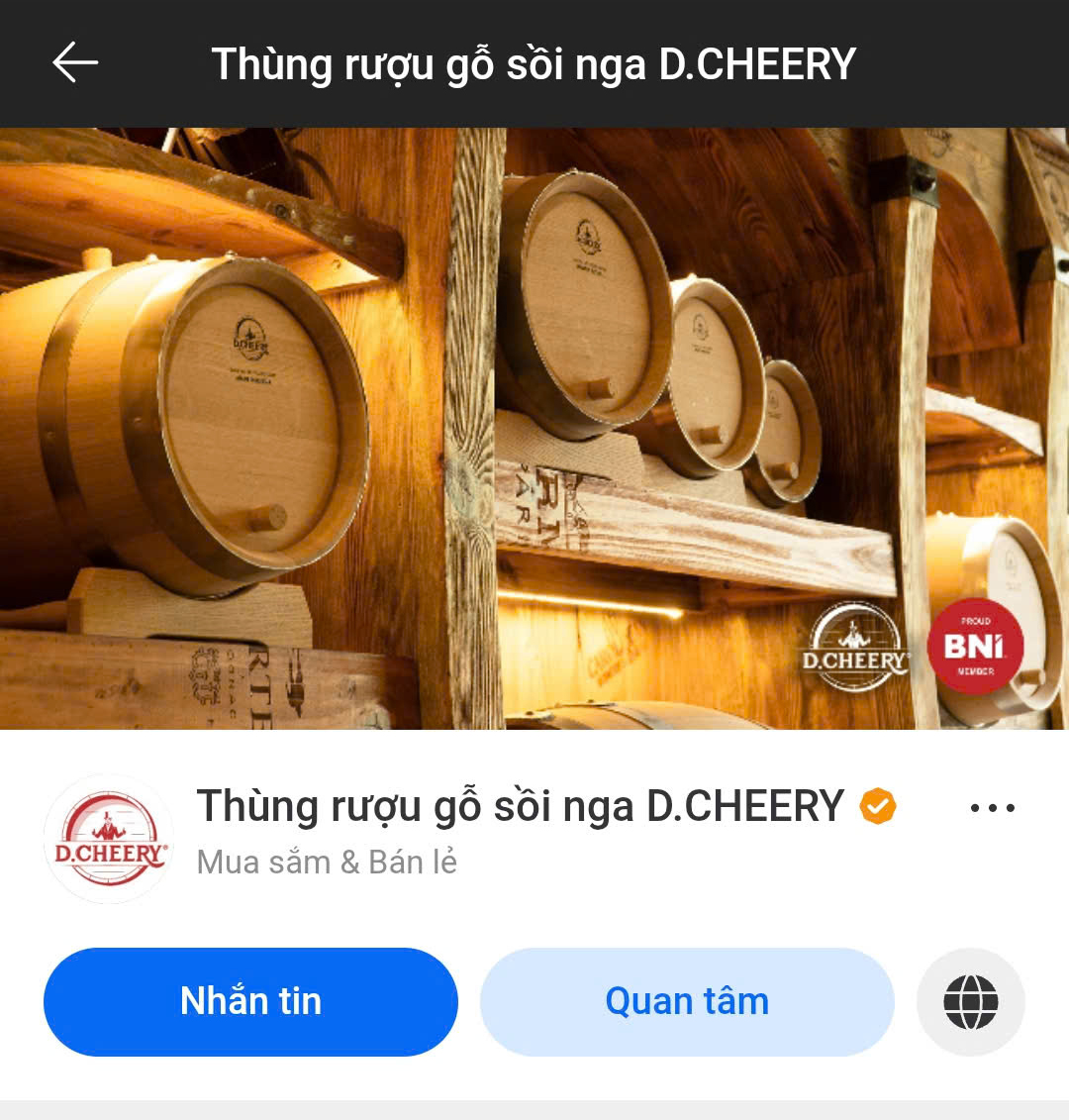Tap the verified badge next to page name
Viewport: 1069px width, 1120px height.
tap(875, 806)
